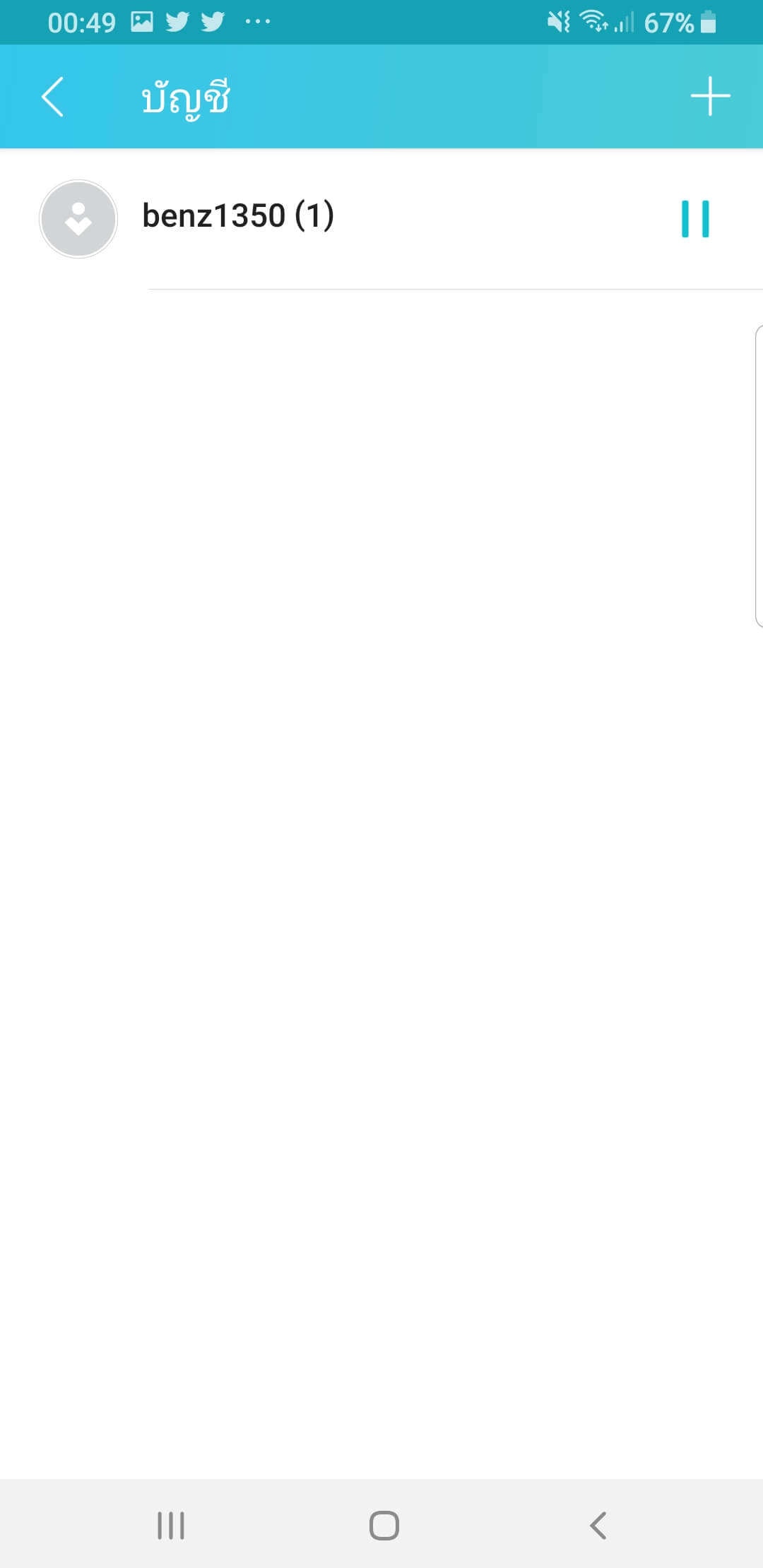Open recent apps from navigation bar
This screenshot has height=1568, width=763.
[x=171, y=1525]
